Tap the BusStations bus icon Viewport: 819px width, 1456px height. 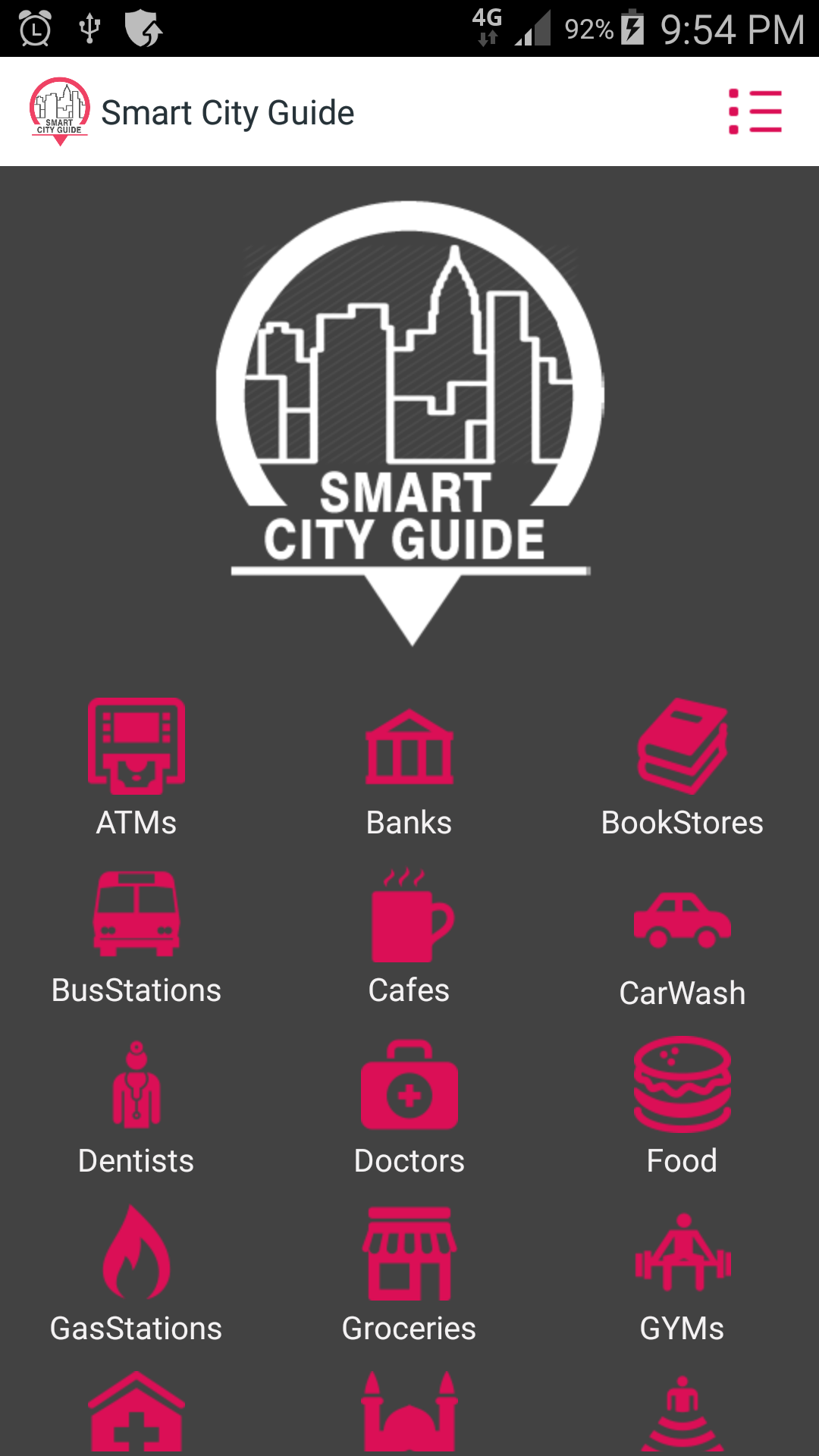136,918
